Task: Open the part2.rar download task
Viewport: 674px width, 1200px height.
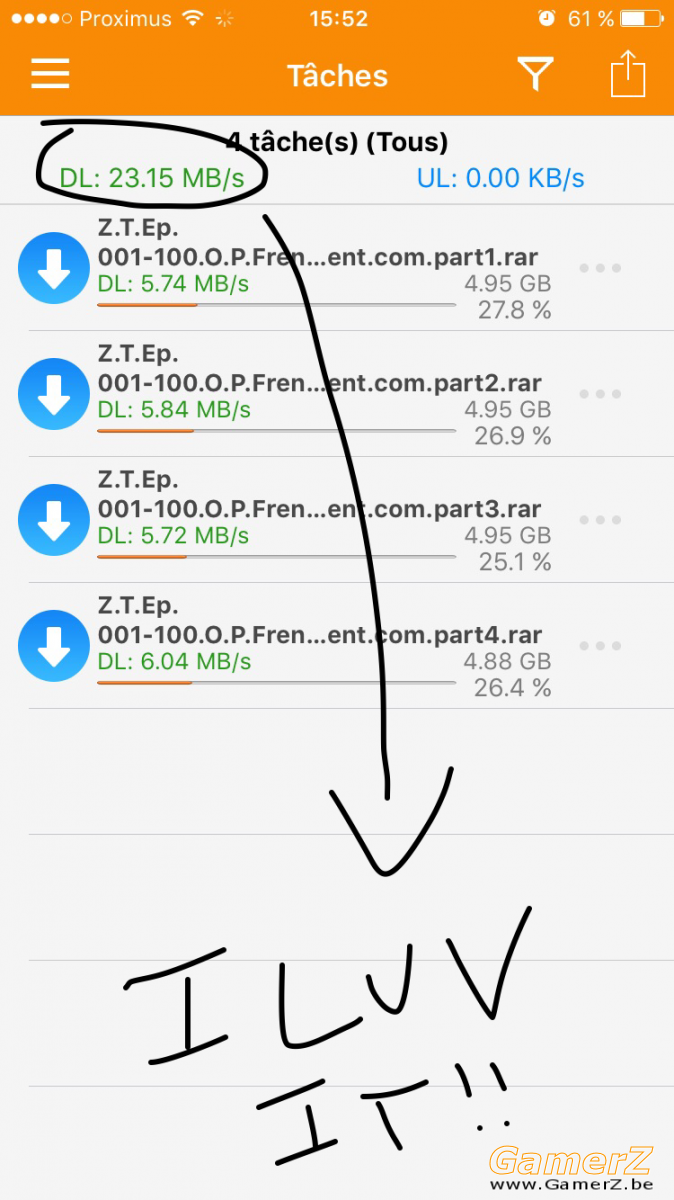Action: pos(337,394)
